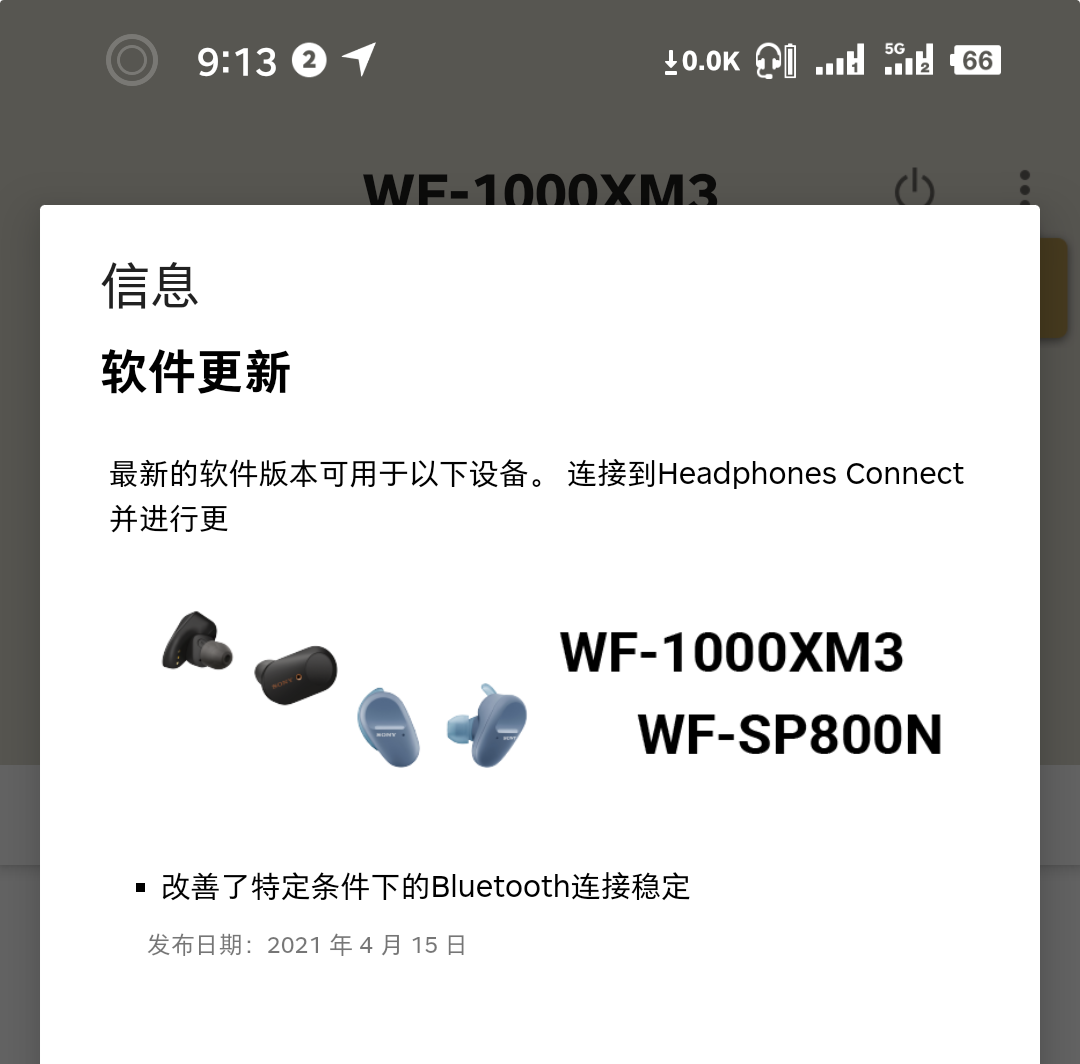This screenshot has width=1080, height=1064.
Task: Tap the power icon beside WF-1000XM3
Action: tap(914, 188)
